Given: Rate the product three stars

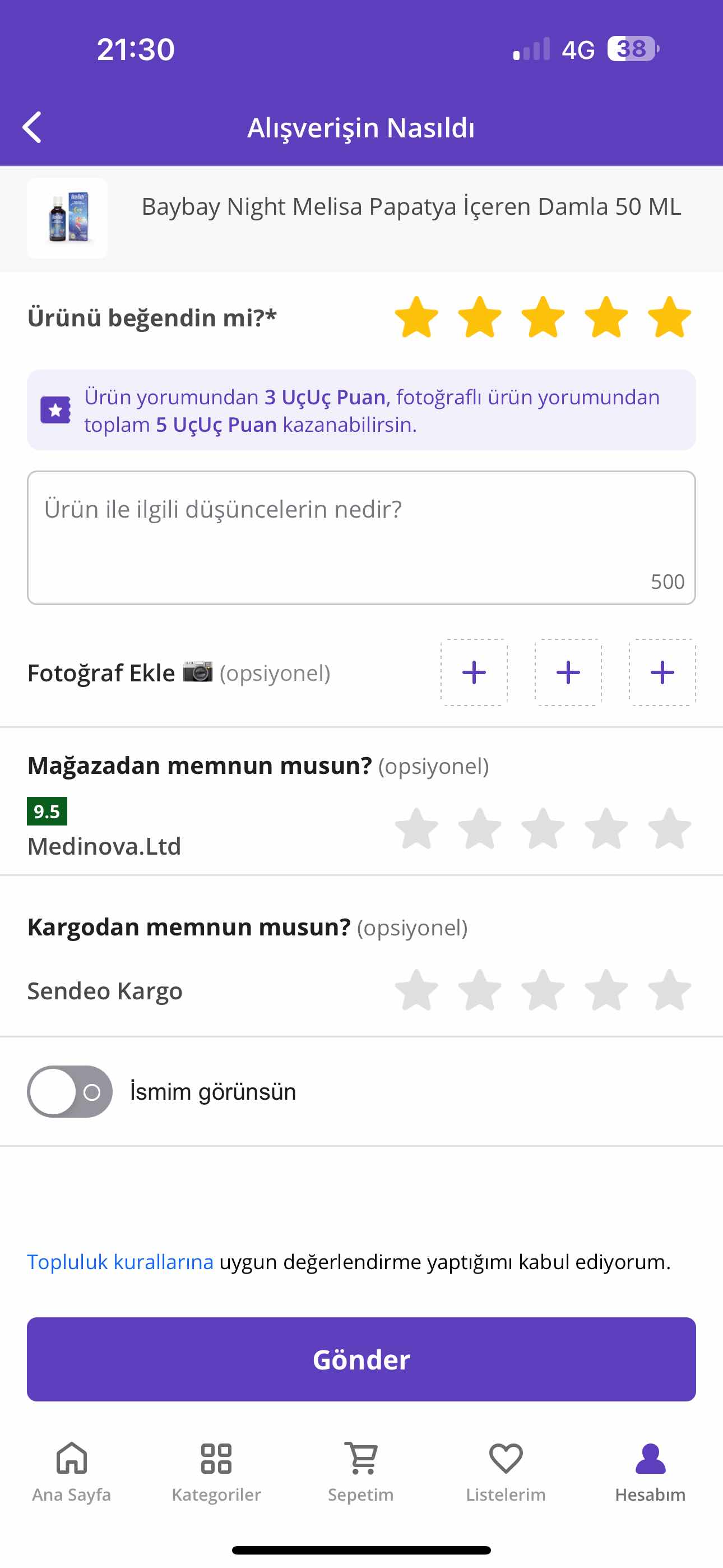Looking at the screenshot, I should (x=543, y=317).
